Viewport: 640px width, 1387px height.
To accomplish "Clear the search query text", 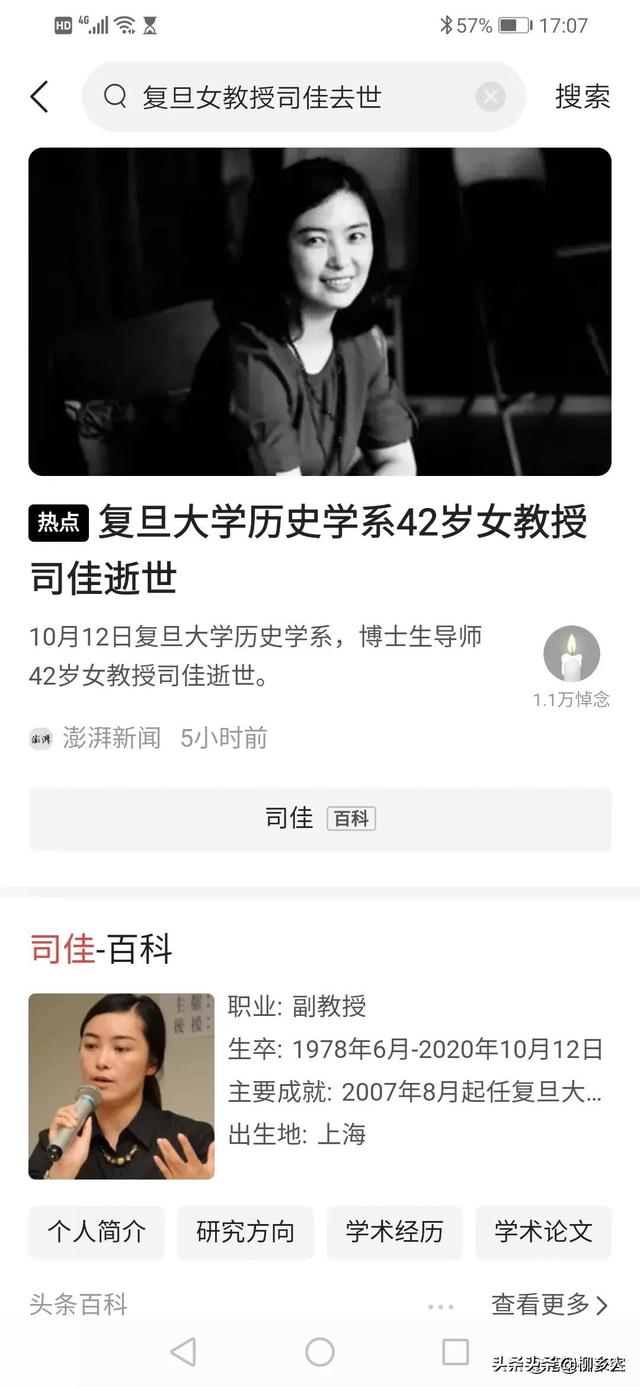I will [490, 97].
